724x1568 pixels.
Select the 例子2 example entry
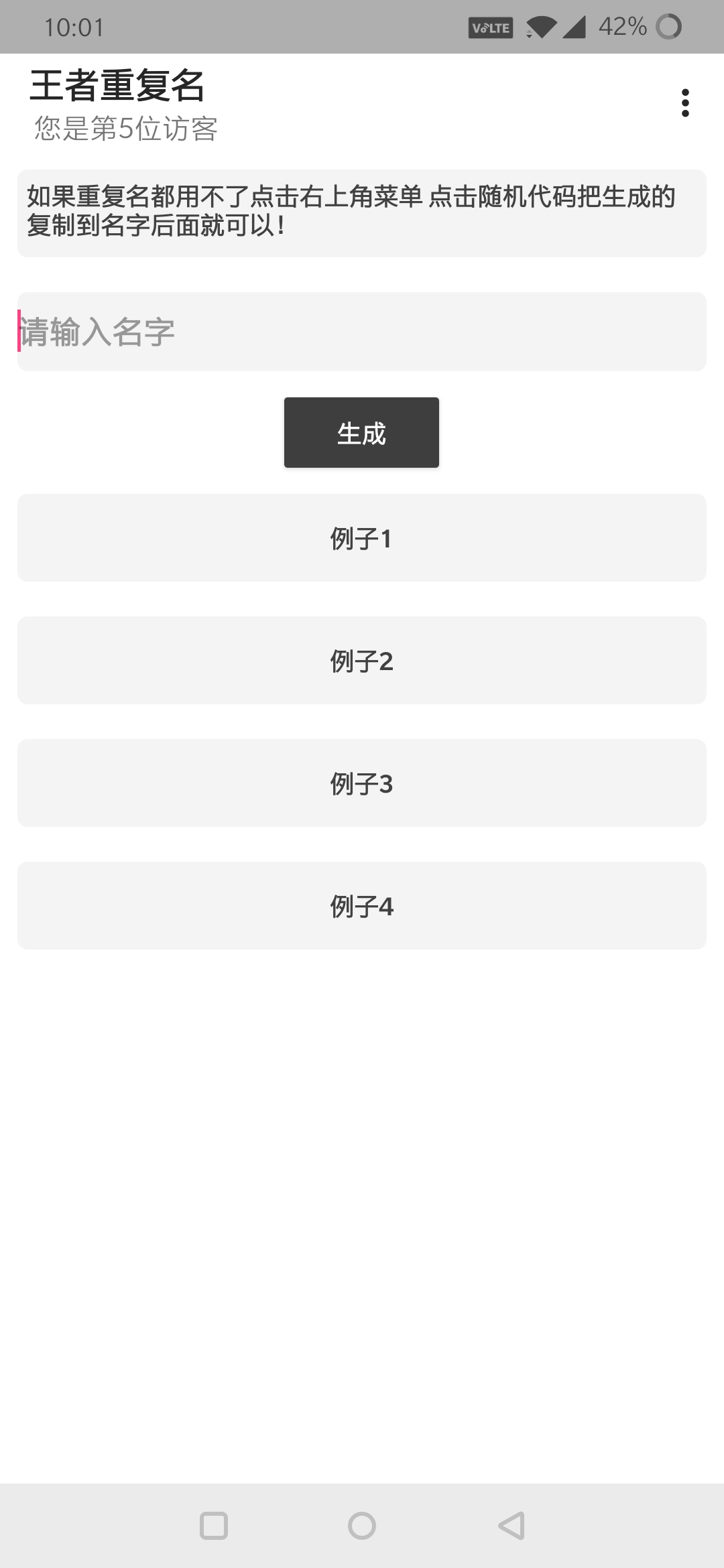[362, 660]
